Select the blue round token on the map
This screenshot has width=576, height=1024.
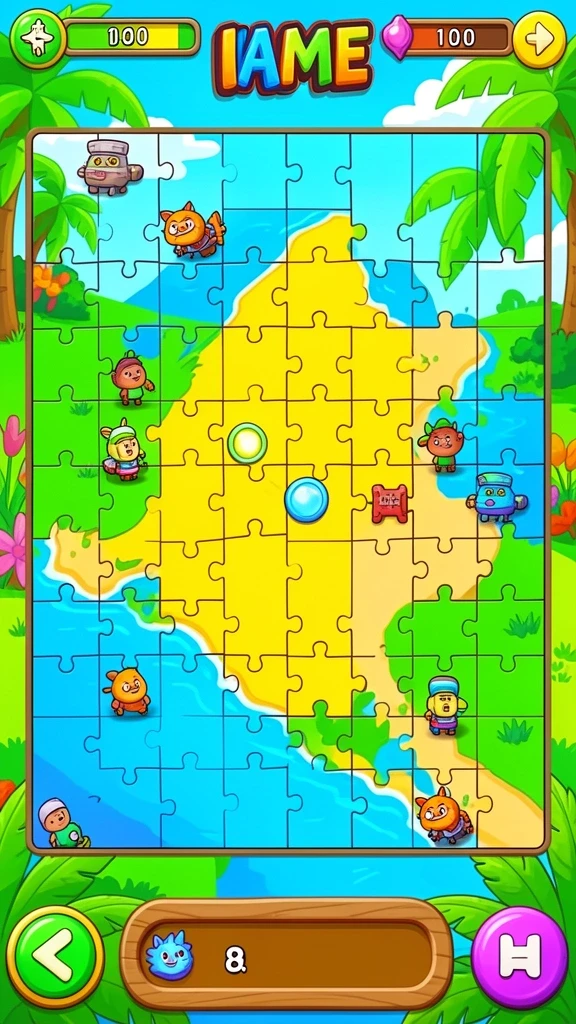click(x=306, y=500)
